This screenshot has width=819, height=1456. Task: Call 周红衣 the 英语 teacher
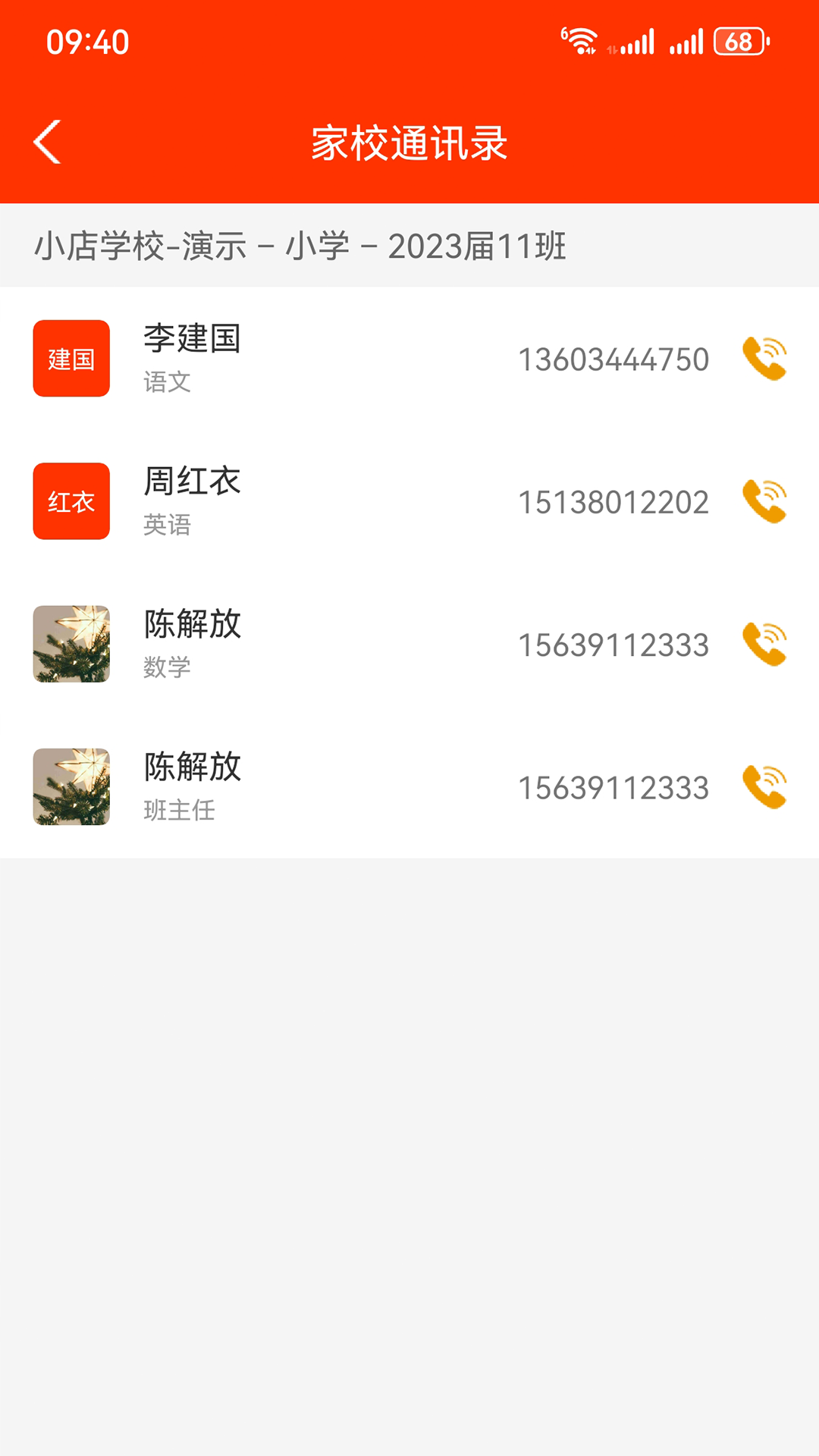pos(764,501)
